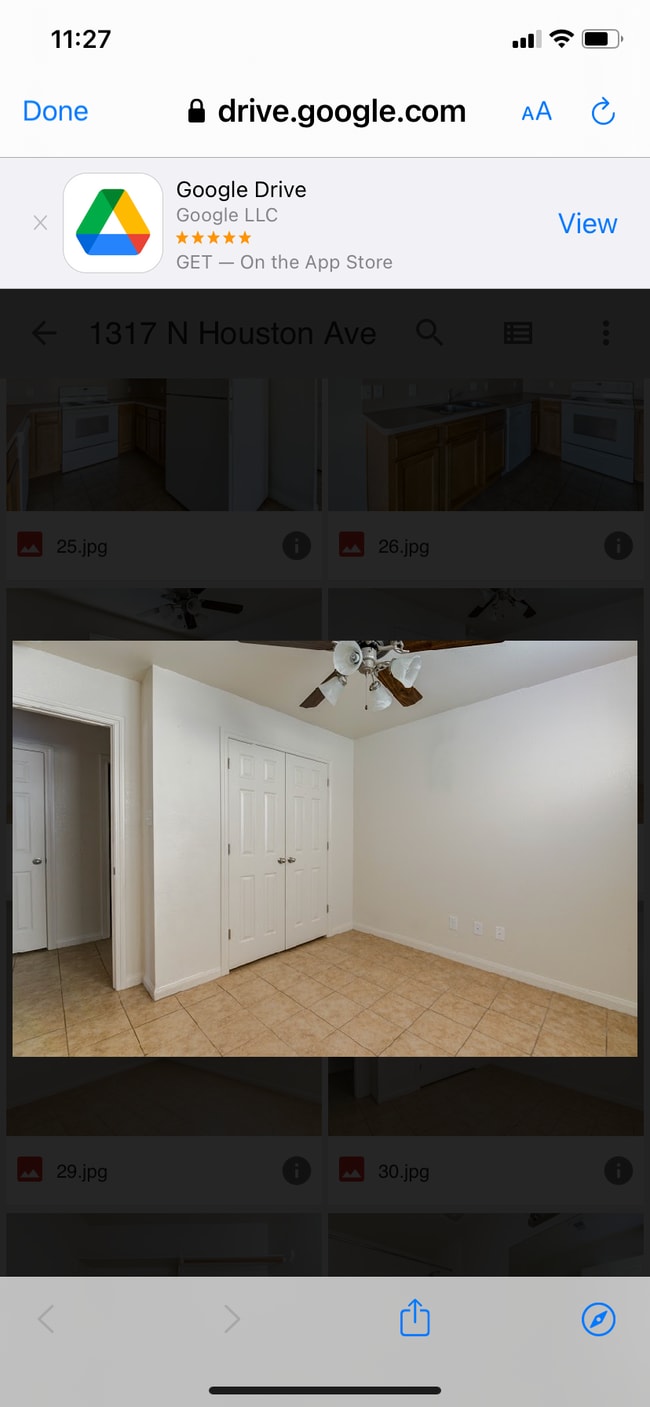View Google Drive in the App Store
This screenshot has width=650, height=1407.
(x=587, y=223)
